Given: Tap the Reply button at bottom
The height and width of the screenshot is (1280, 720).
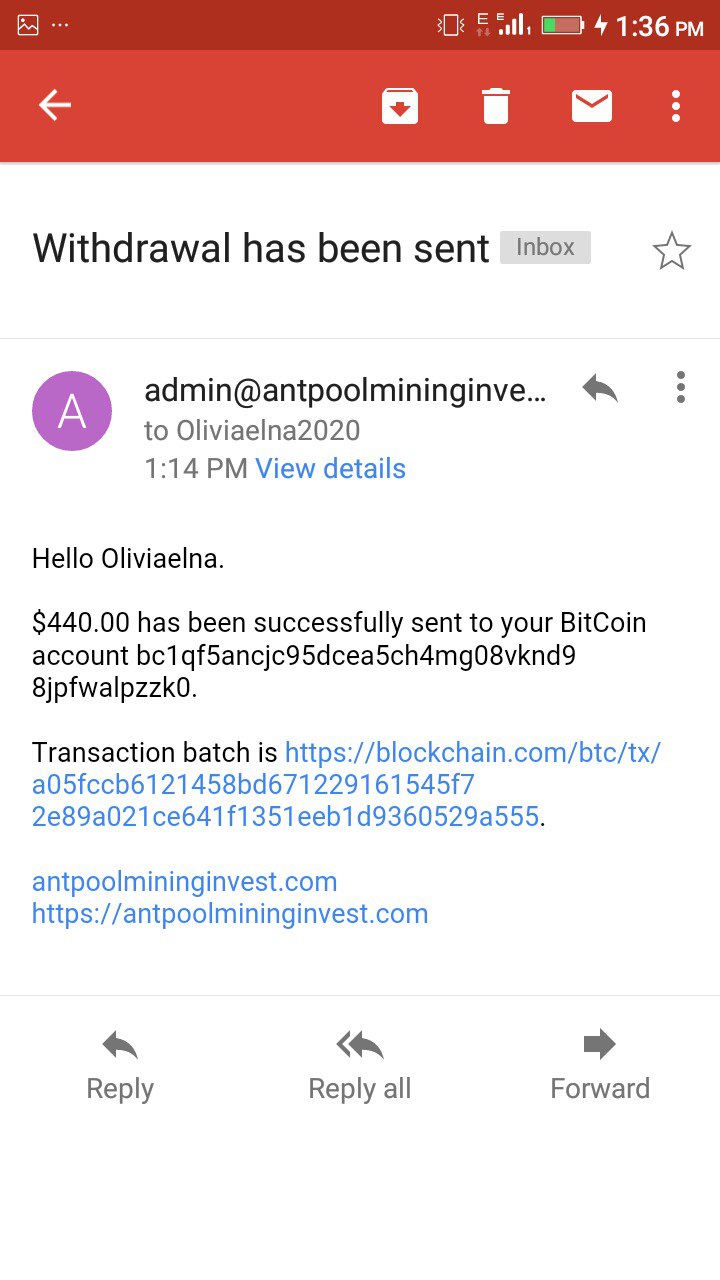Looking at the screenshot, I should tap(120, 1066).
